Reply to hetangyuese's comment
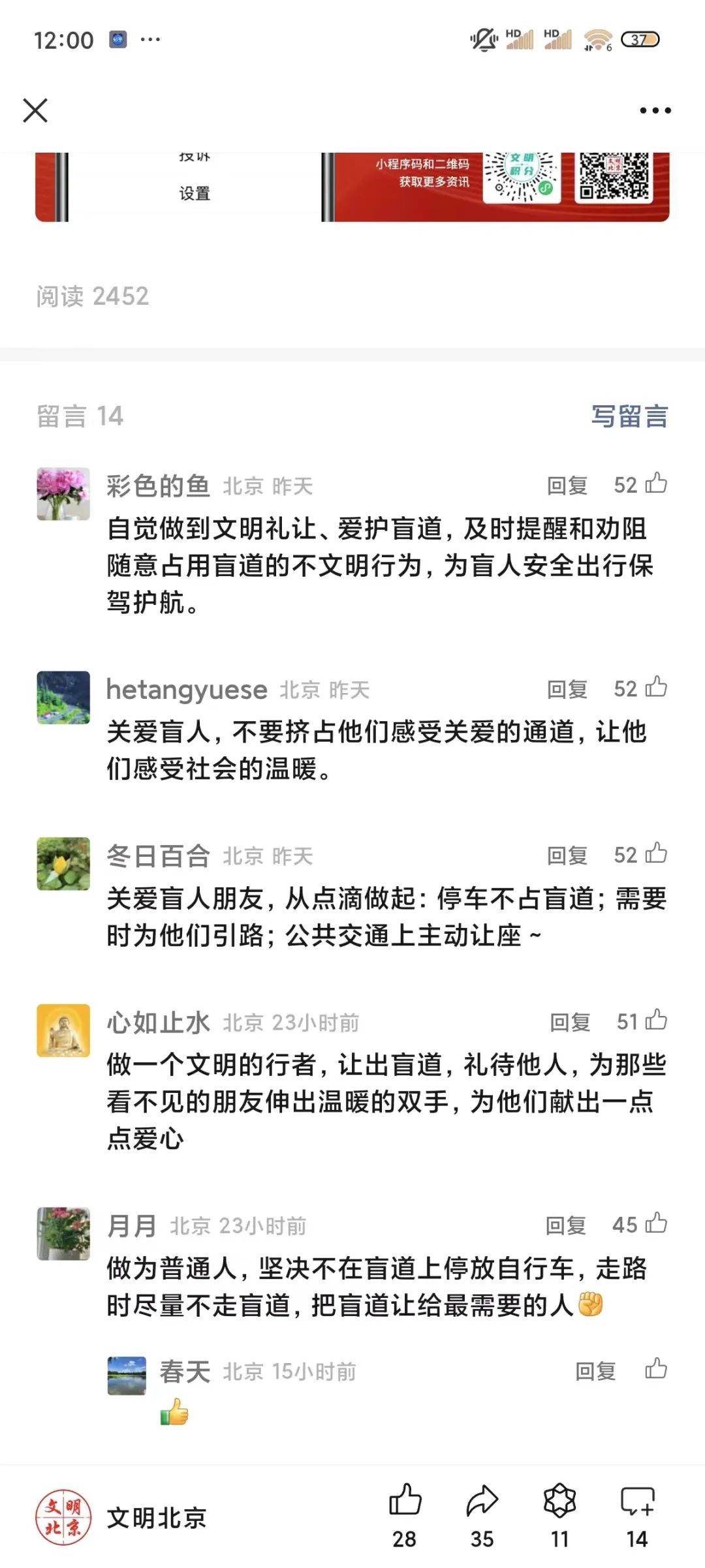This screenshot has height=1568, width=705. tap(567, 689)
